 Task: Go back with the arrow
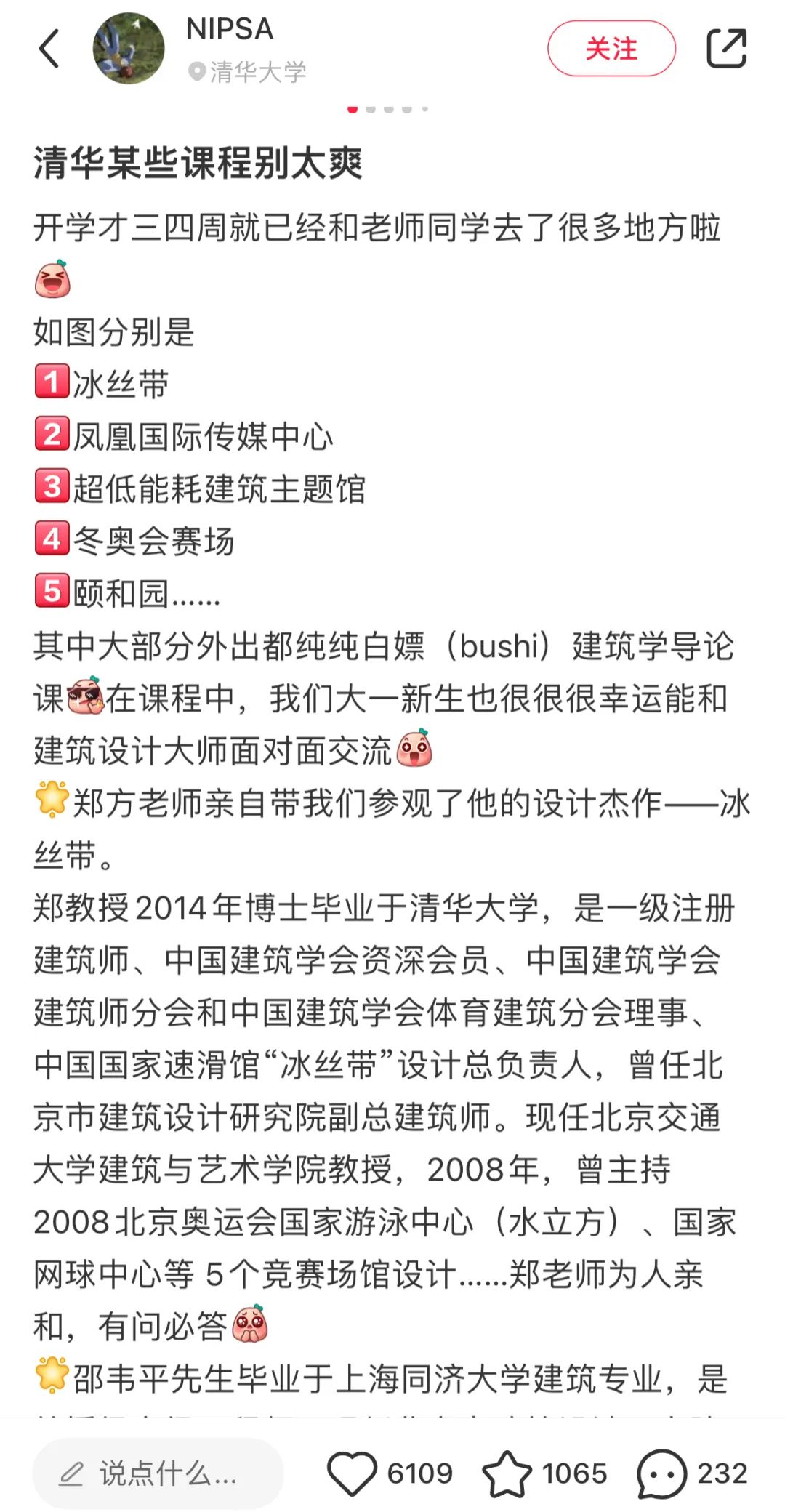pos(49,49)
